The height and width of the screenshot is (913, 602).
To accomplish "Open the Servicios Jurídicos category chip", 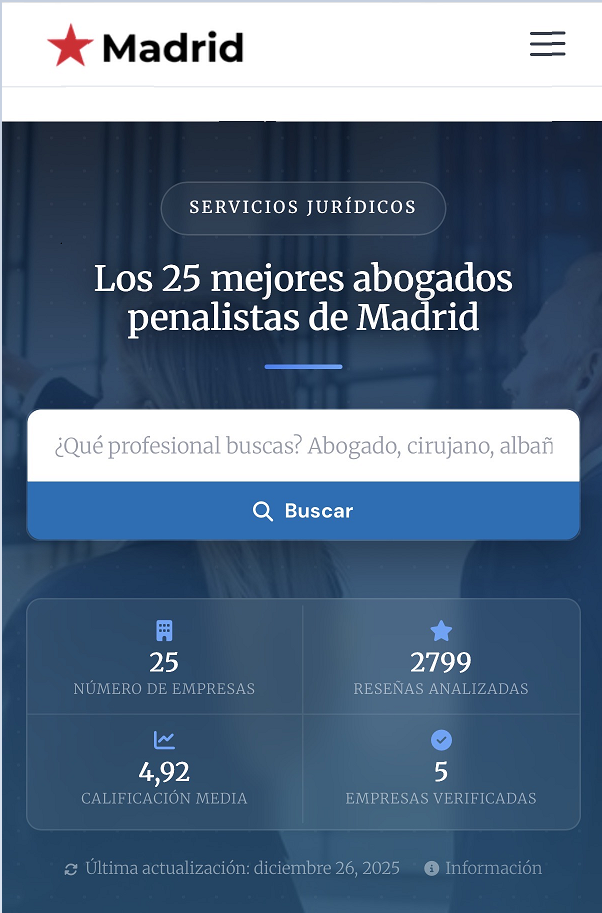I will (x=303, y=208).
